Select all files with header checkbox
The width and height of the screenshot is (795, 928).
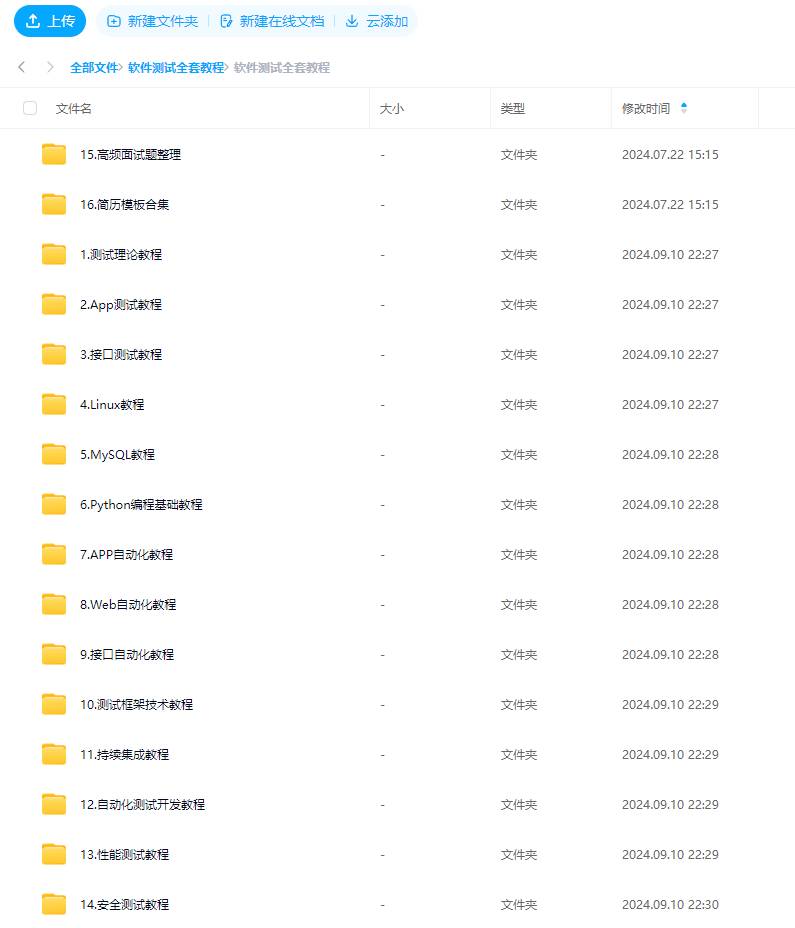click(30, 108)
